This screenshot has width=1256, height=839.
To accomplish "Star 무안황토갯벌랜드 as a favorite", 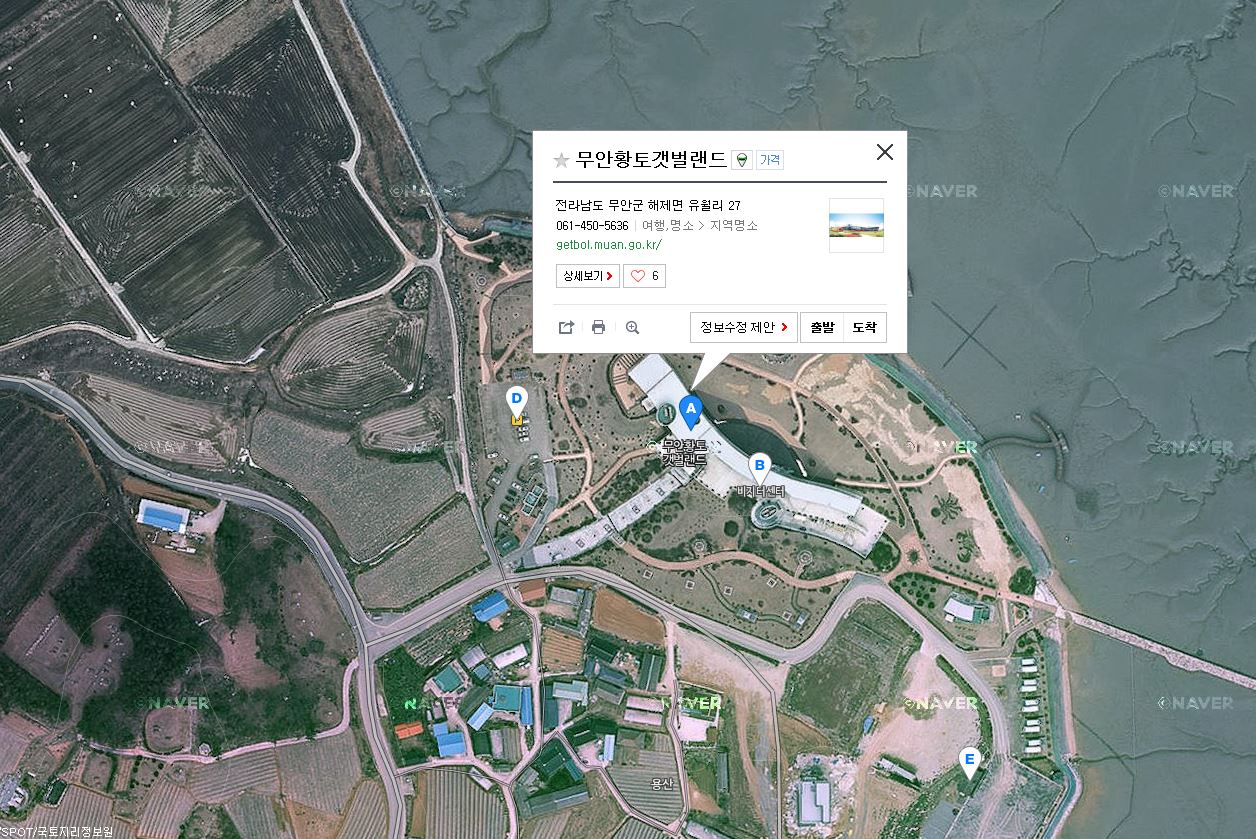I will coord(561,160).
